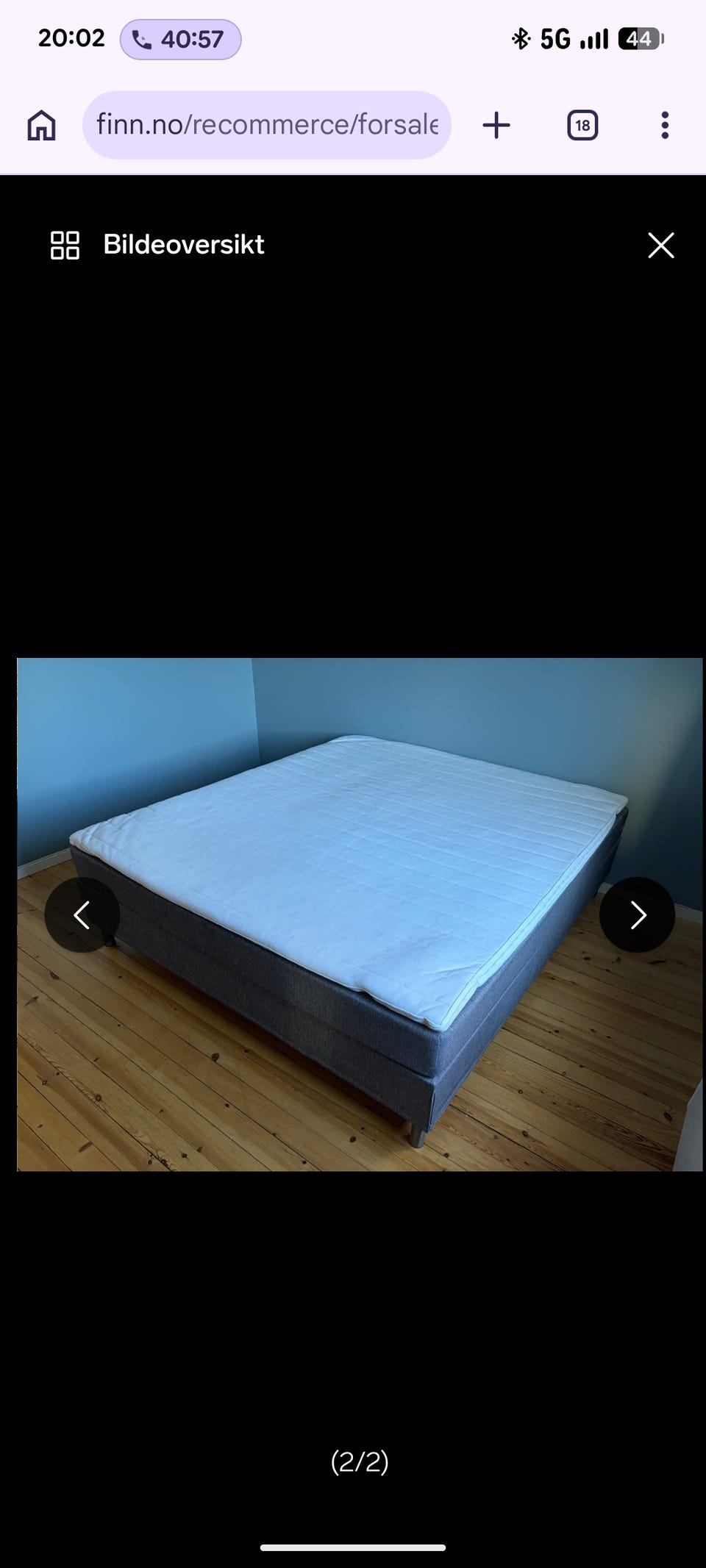This screenshot has width=706, height=1568.
Task: Open the browser home page
Action: (x=41, y=125)
